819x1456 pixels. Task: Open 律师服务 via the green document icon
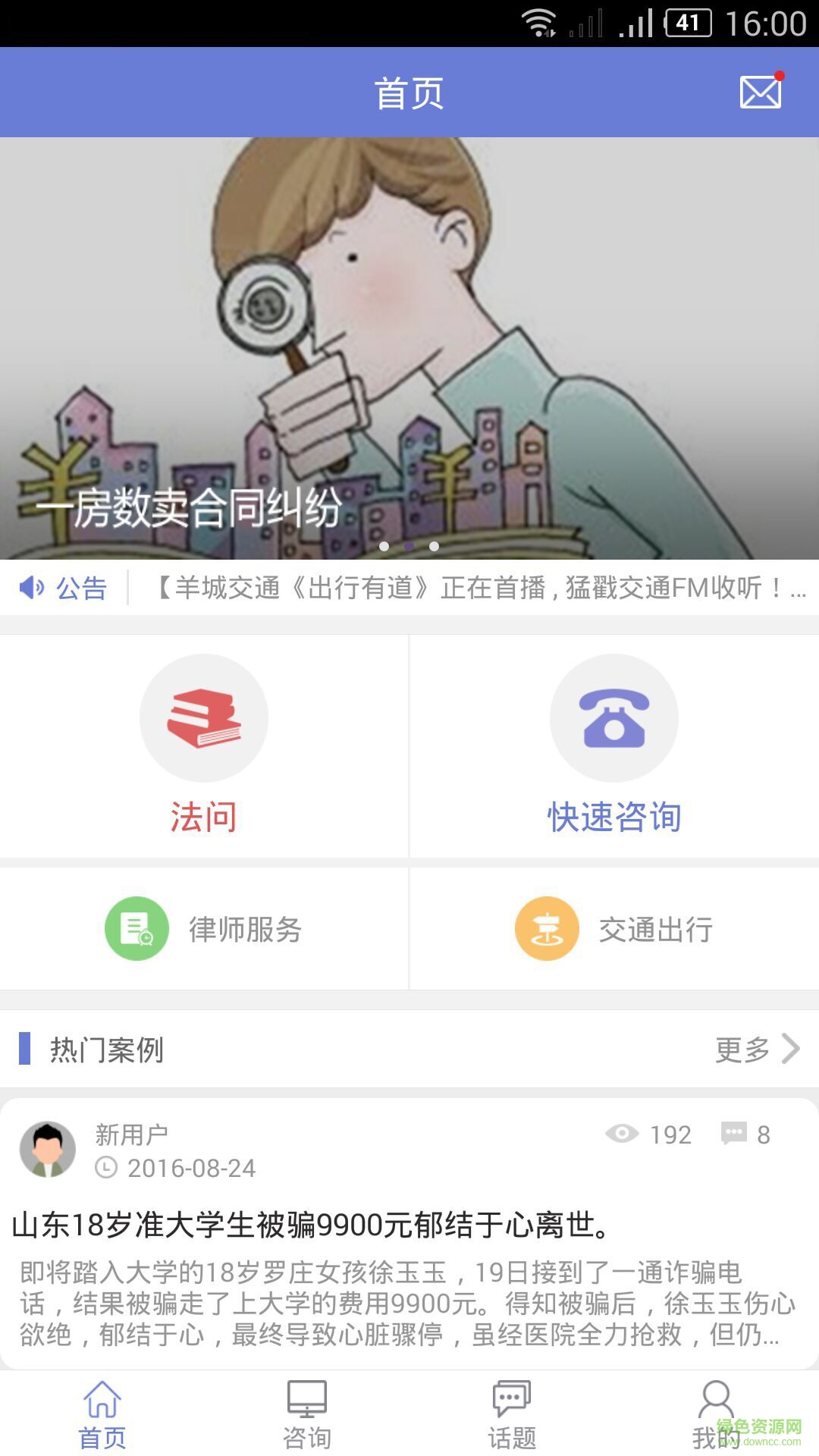tap(136, 928)
